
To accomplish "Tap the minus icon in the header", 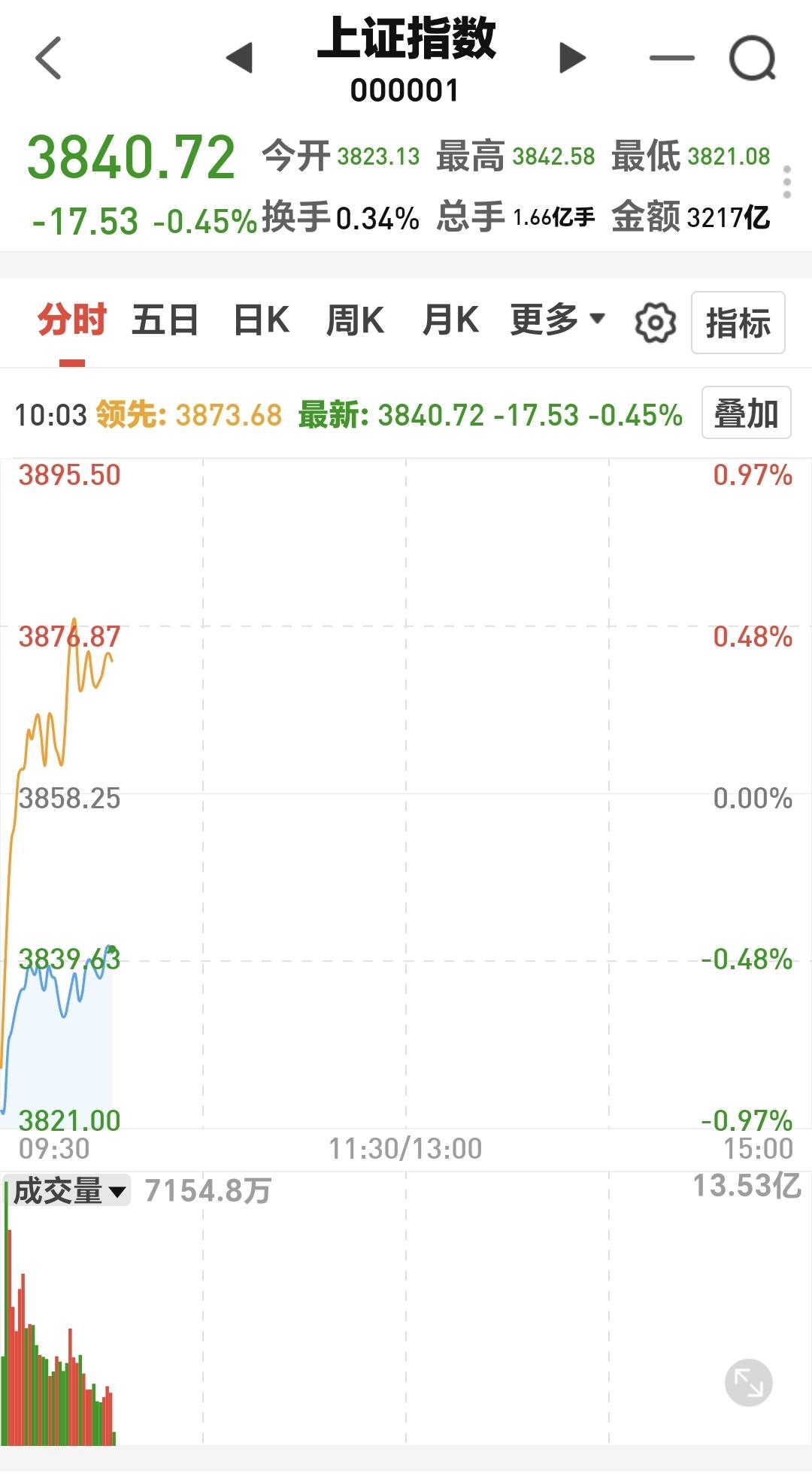I will (671, 58).
